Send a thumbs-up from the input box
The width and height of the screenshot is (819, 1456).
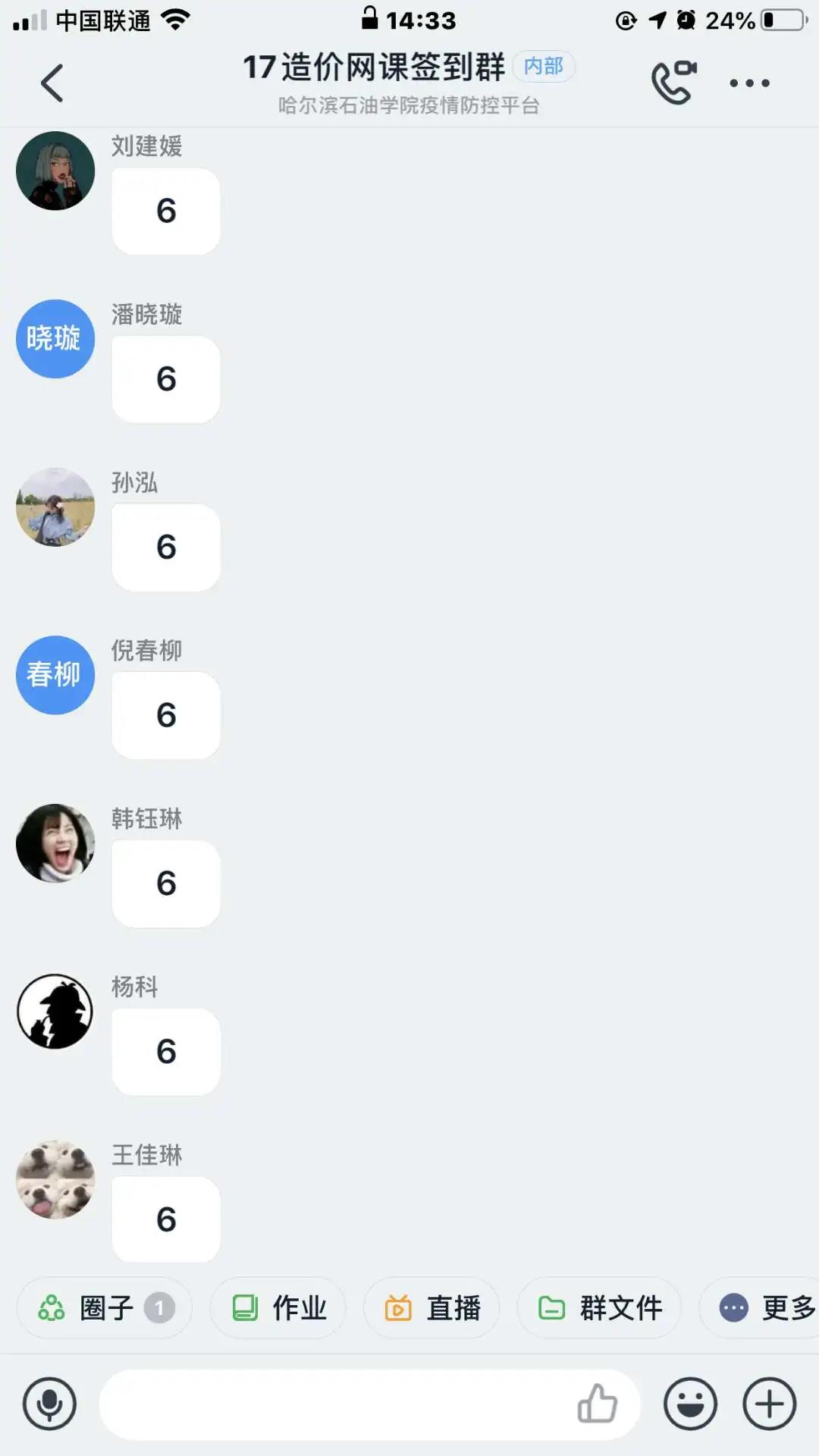click(x=598, y=1404)
